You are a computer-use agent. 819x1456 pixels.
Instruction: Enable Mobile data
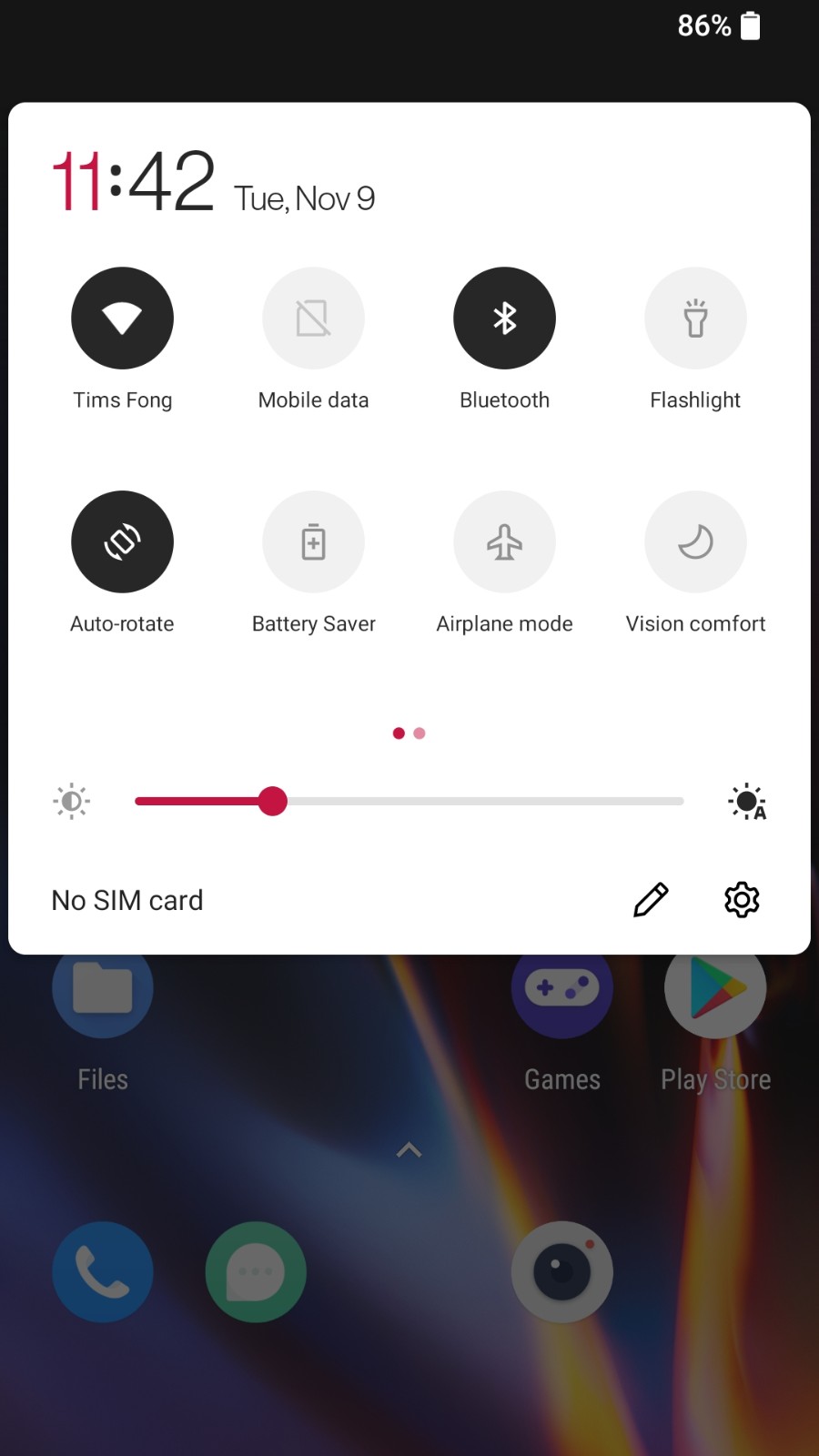pos(313,318)
